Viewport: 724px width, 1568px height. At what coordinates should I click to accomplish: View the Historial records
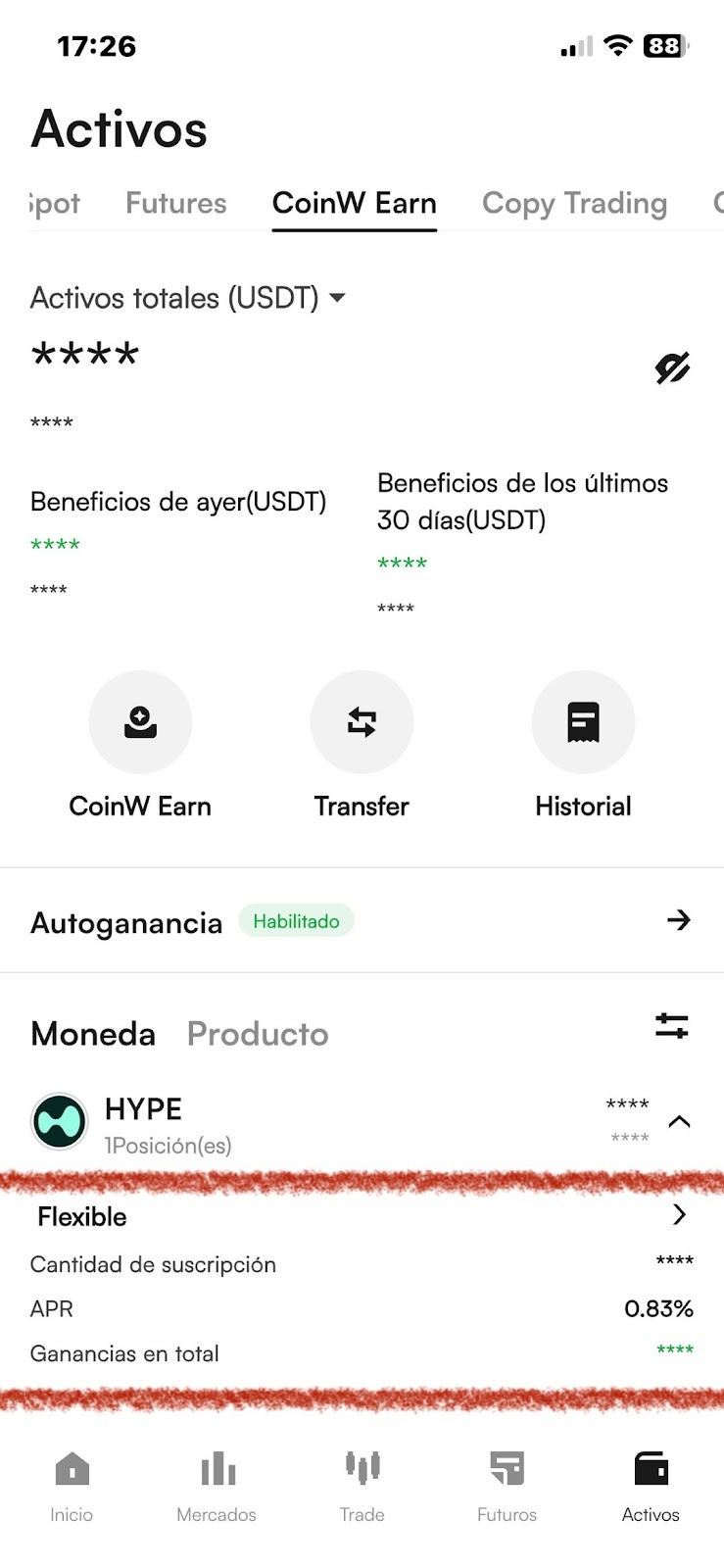point(583,723)
